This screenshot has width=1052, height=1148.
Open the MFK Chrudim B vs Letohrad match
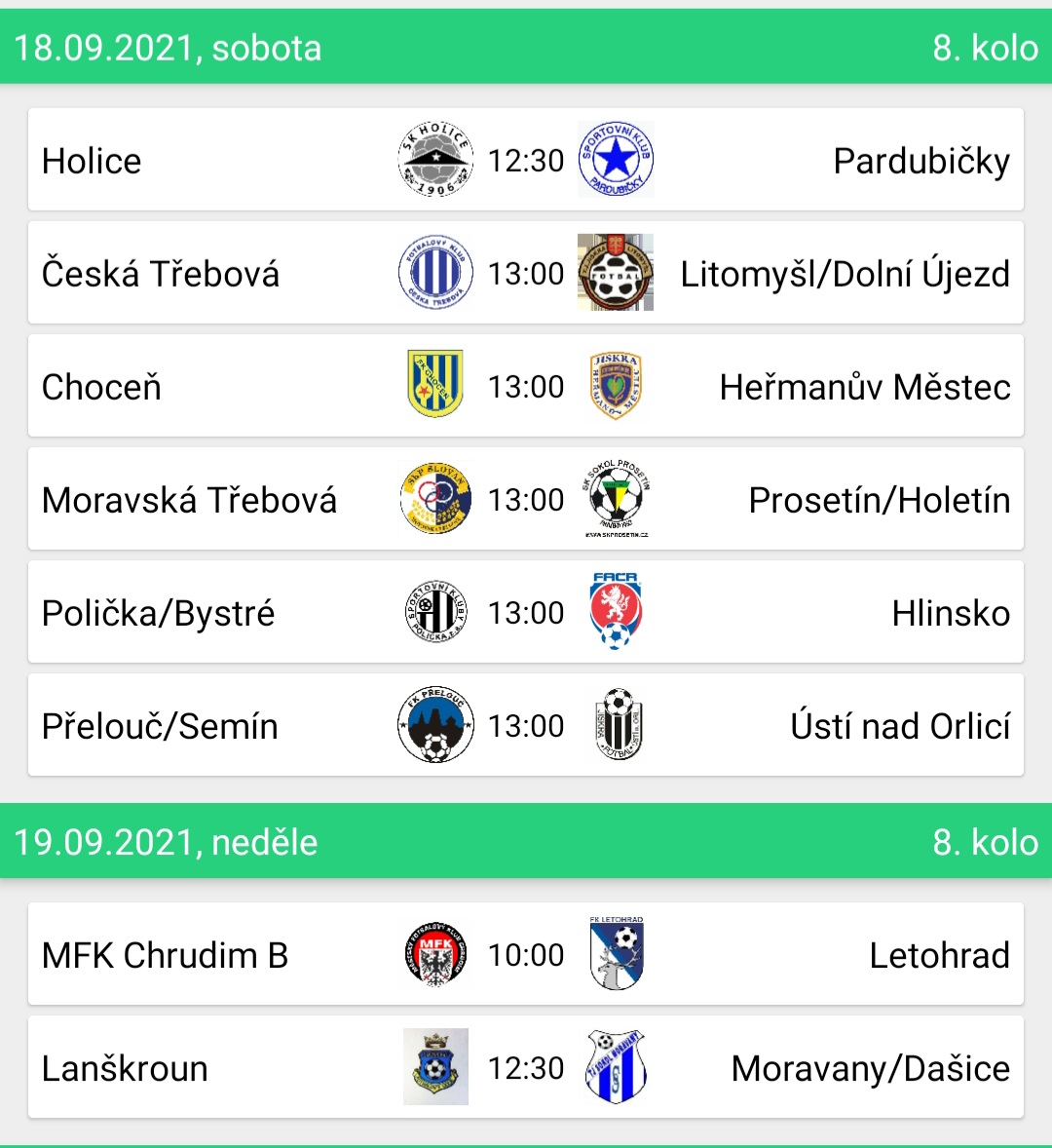(x=526, y=954)
